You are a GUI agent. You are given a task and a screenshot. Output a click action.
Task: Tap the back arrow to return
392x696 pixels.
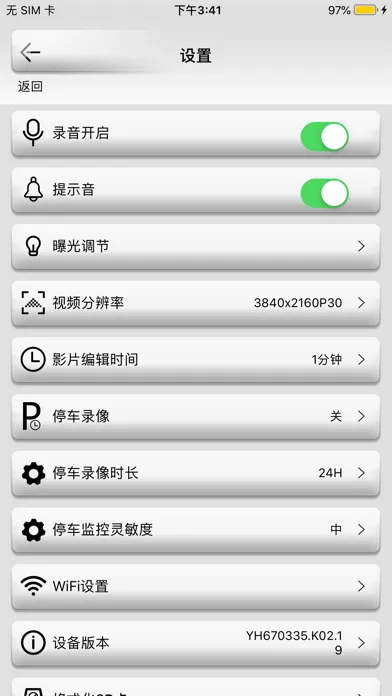tap(30, 52)
